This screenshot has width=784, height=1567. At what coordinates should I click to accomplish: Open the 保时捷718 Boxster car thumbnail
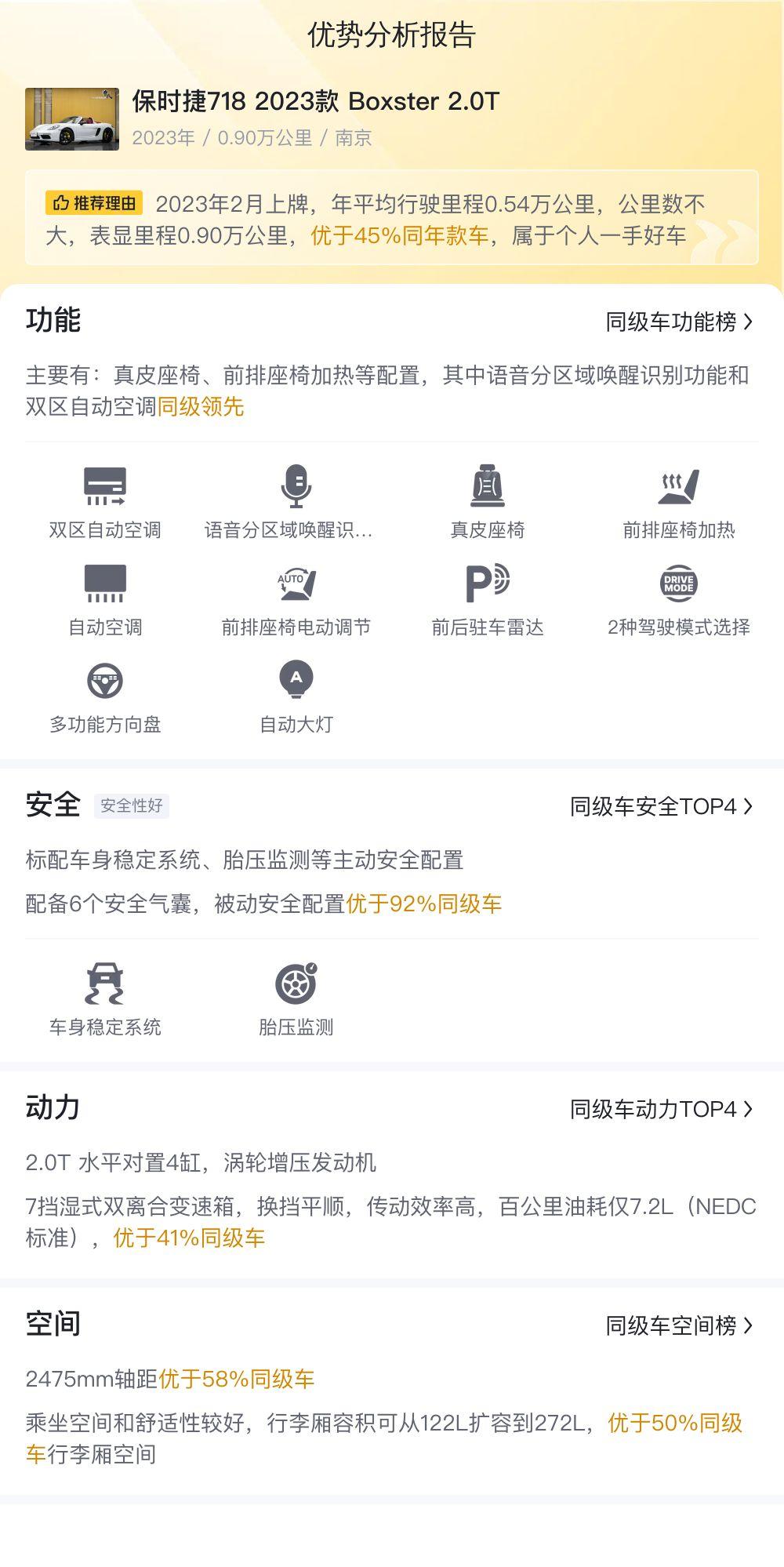coord(72,119)
